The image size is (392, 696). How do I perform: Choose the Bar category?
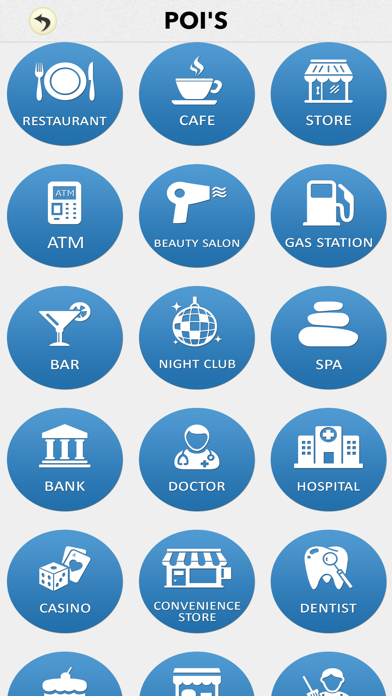[x=65, y=337]
